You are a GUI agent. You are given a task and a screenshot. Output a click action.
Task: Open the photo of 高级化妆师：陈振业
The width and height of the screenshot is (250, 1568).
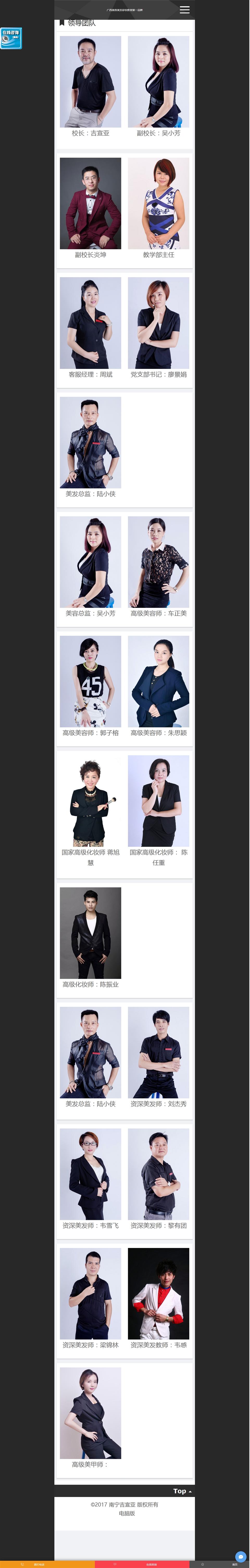tap(90, 933)
